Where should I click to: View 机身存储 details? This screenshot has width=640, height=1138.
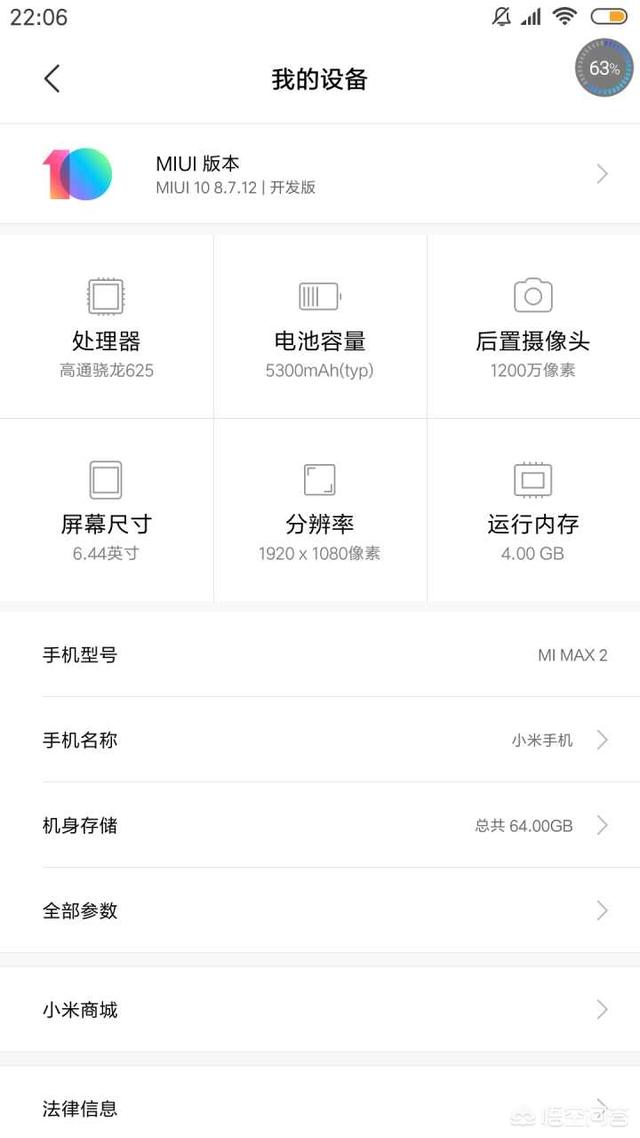coord(320,825)
